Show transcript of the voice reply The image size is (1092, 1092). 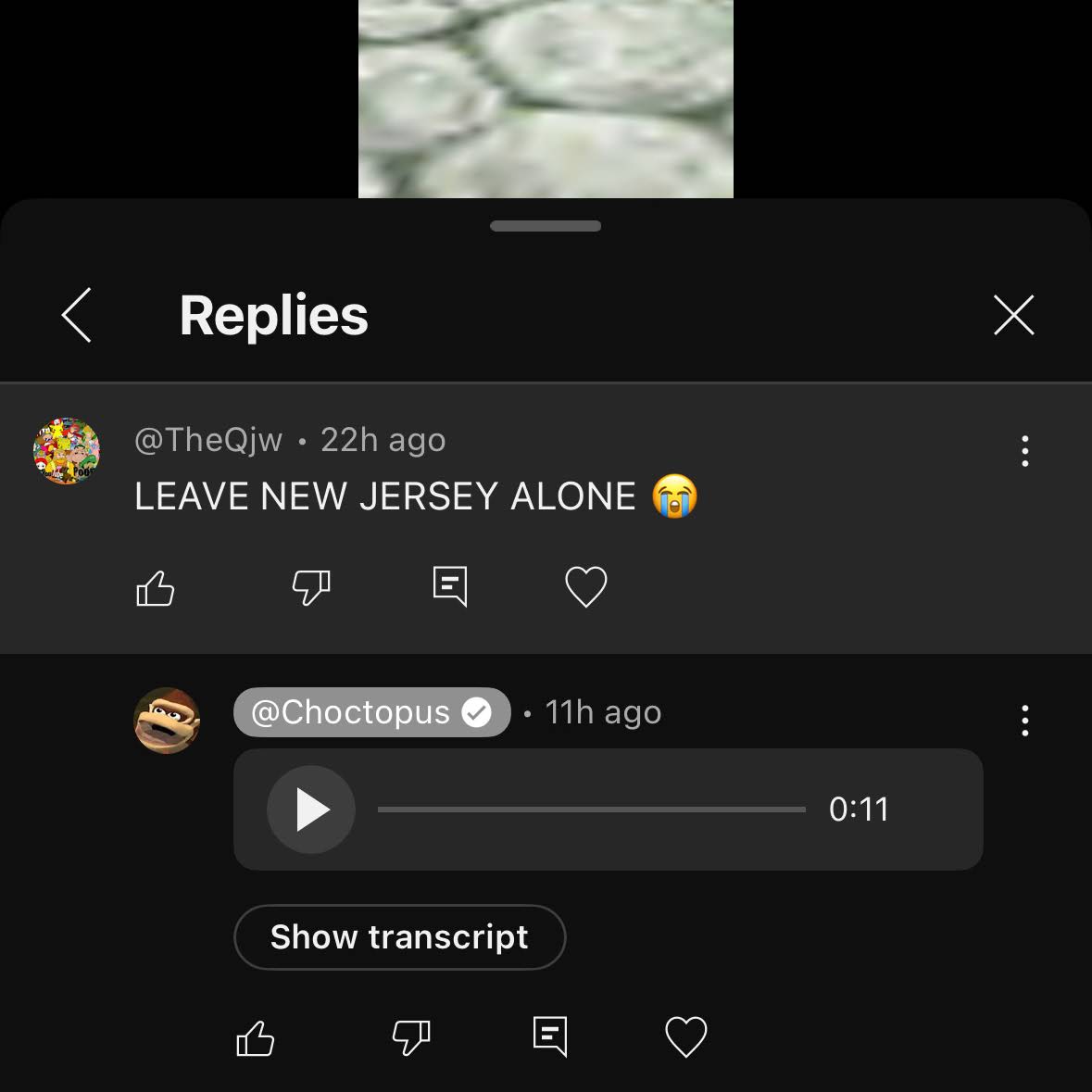pos(399,937)
